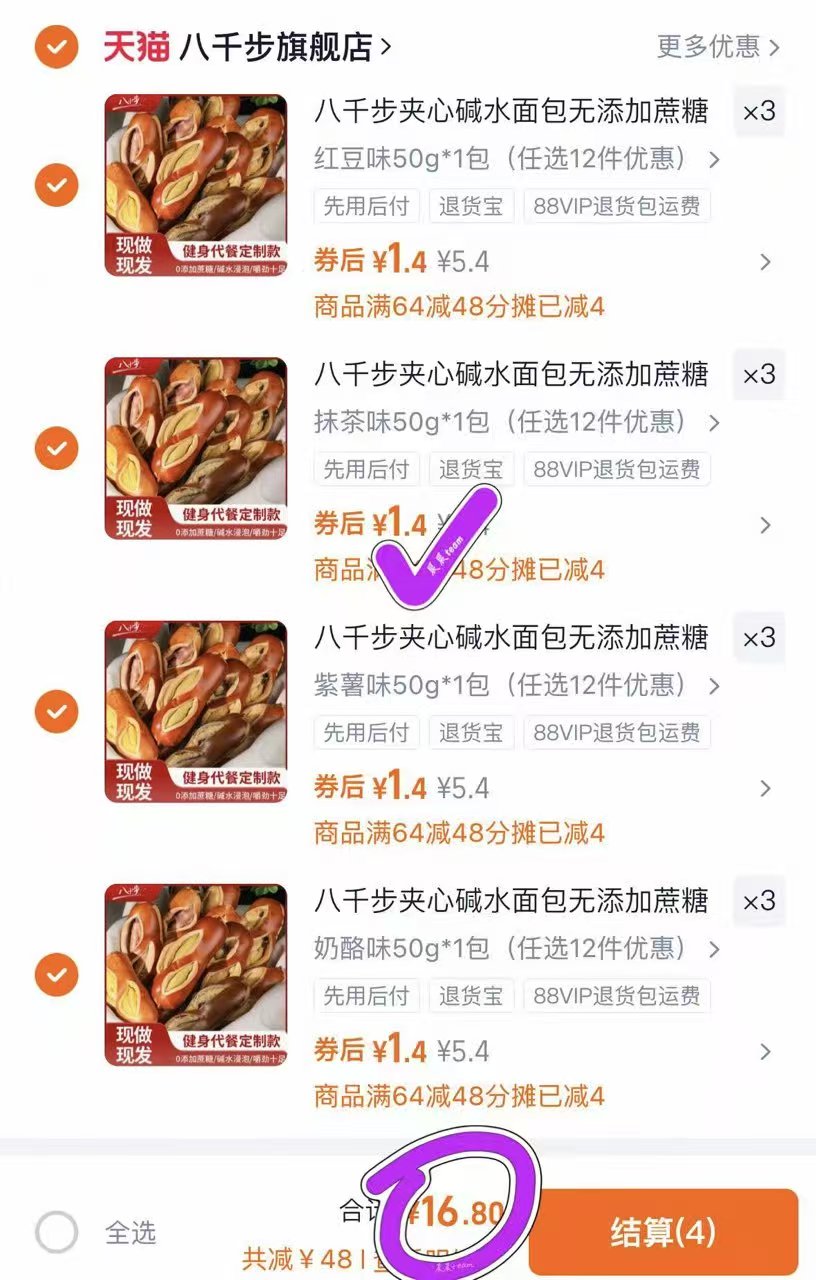Open the 紫薯味 bread product thumbnail image
The width and height of the screenshot is (816, 1280).
[x=193, y=711]
